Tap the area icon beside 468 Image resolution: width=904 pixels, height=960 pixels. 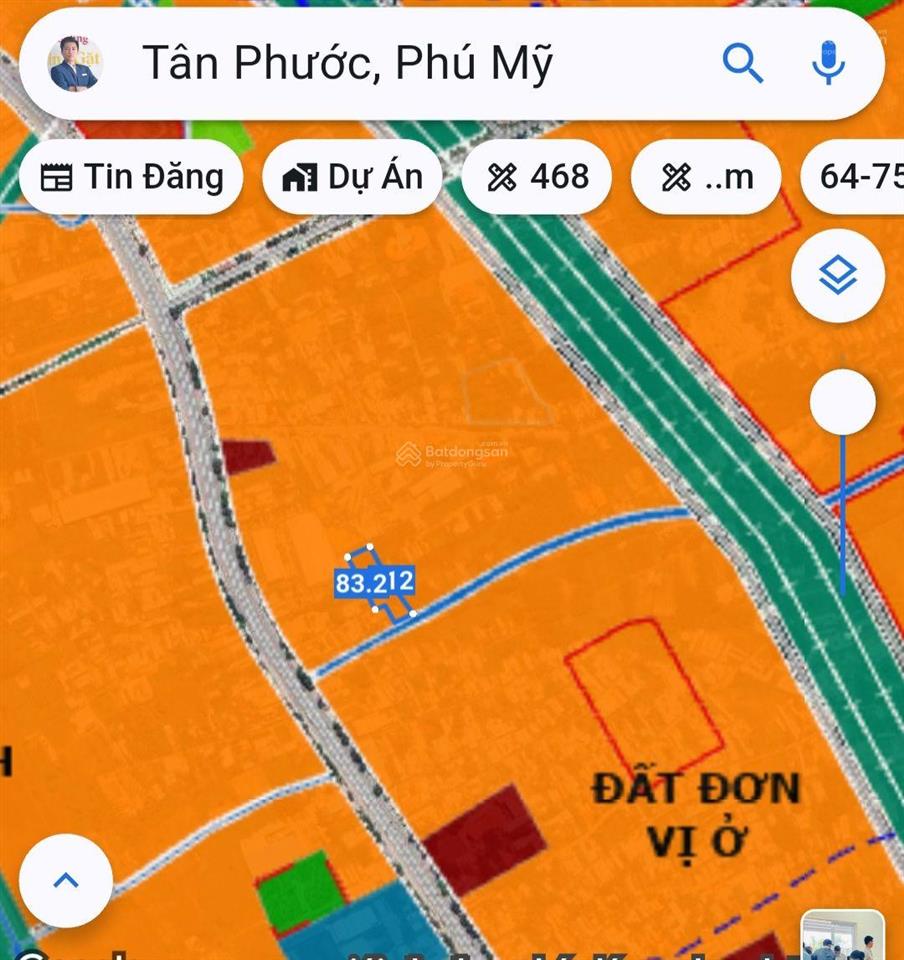pos(504,176)
